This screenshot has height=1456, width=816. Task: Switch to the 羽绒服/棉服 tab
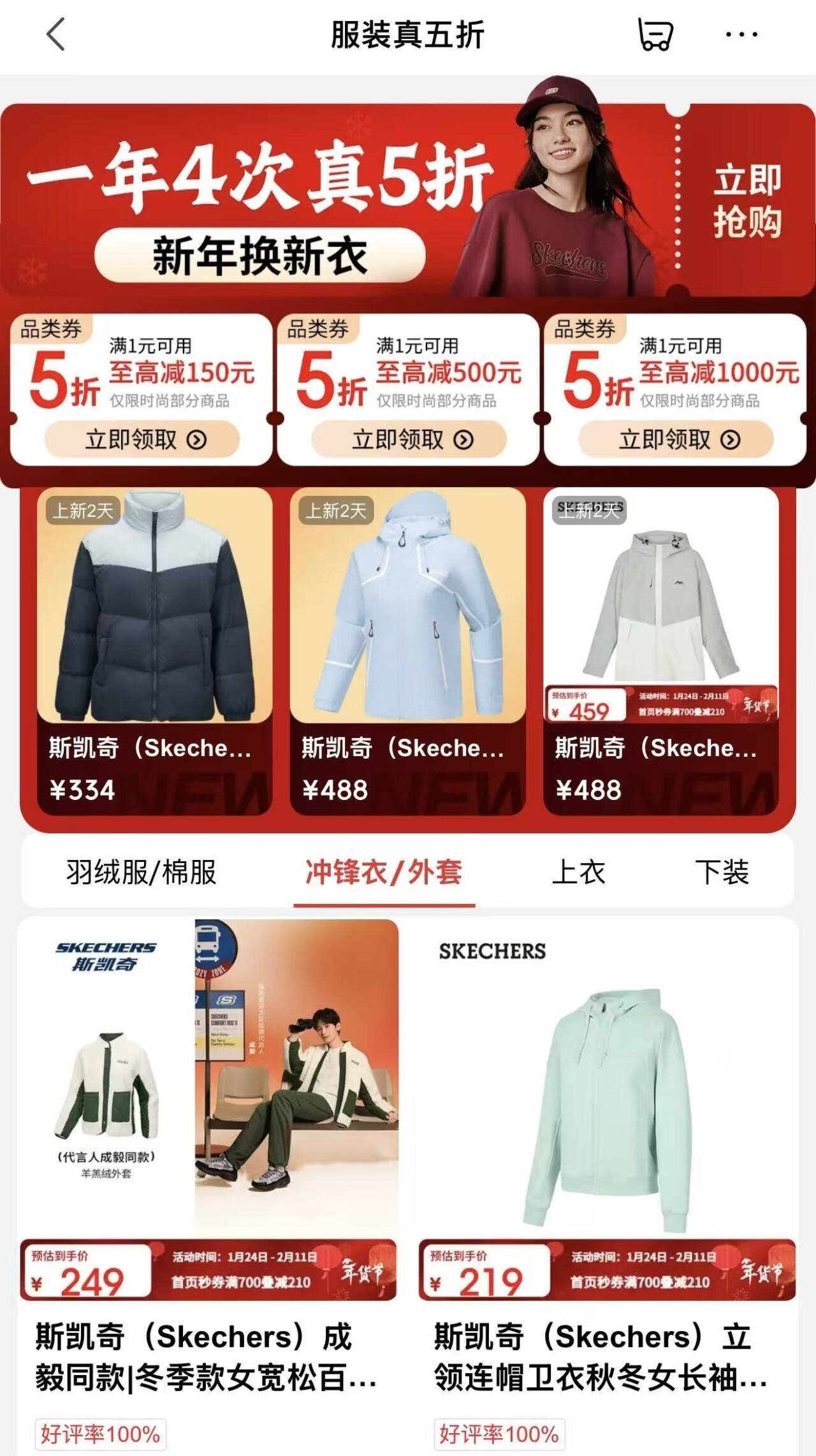[142, 872]
